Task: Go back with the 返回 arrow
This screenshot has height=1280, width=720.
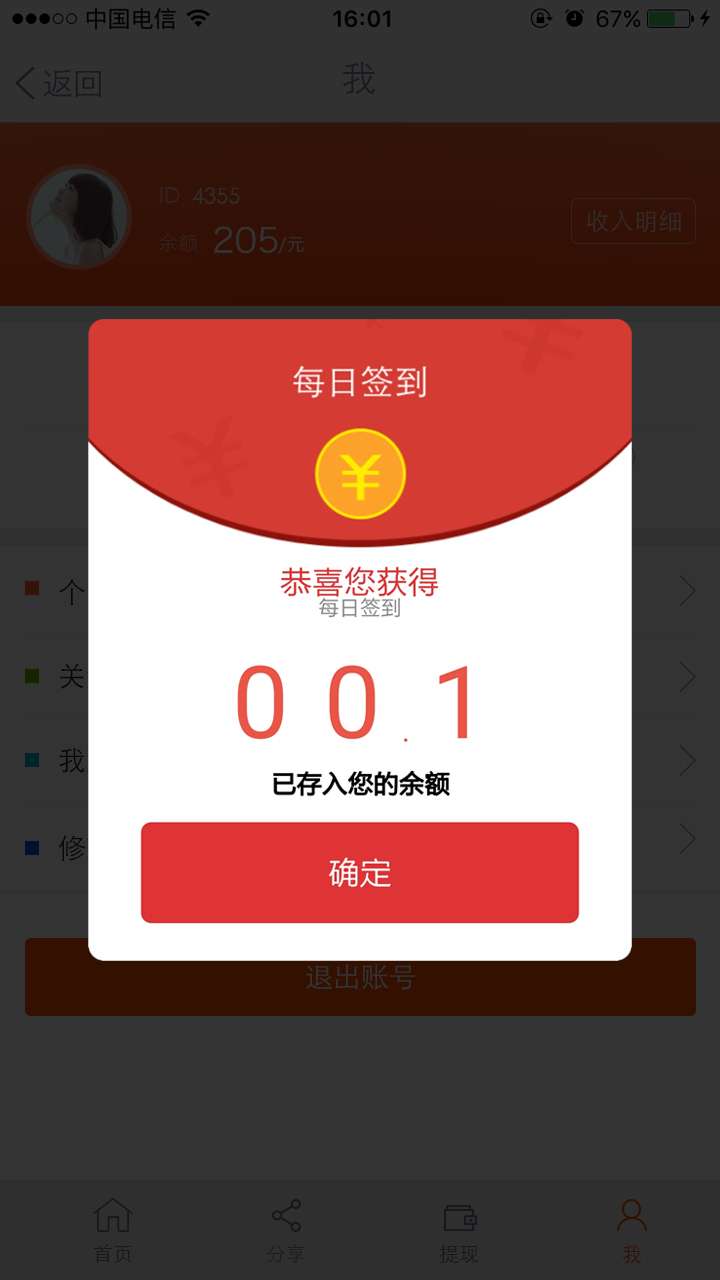Action: click(60, 83)
